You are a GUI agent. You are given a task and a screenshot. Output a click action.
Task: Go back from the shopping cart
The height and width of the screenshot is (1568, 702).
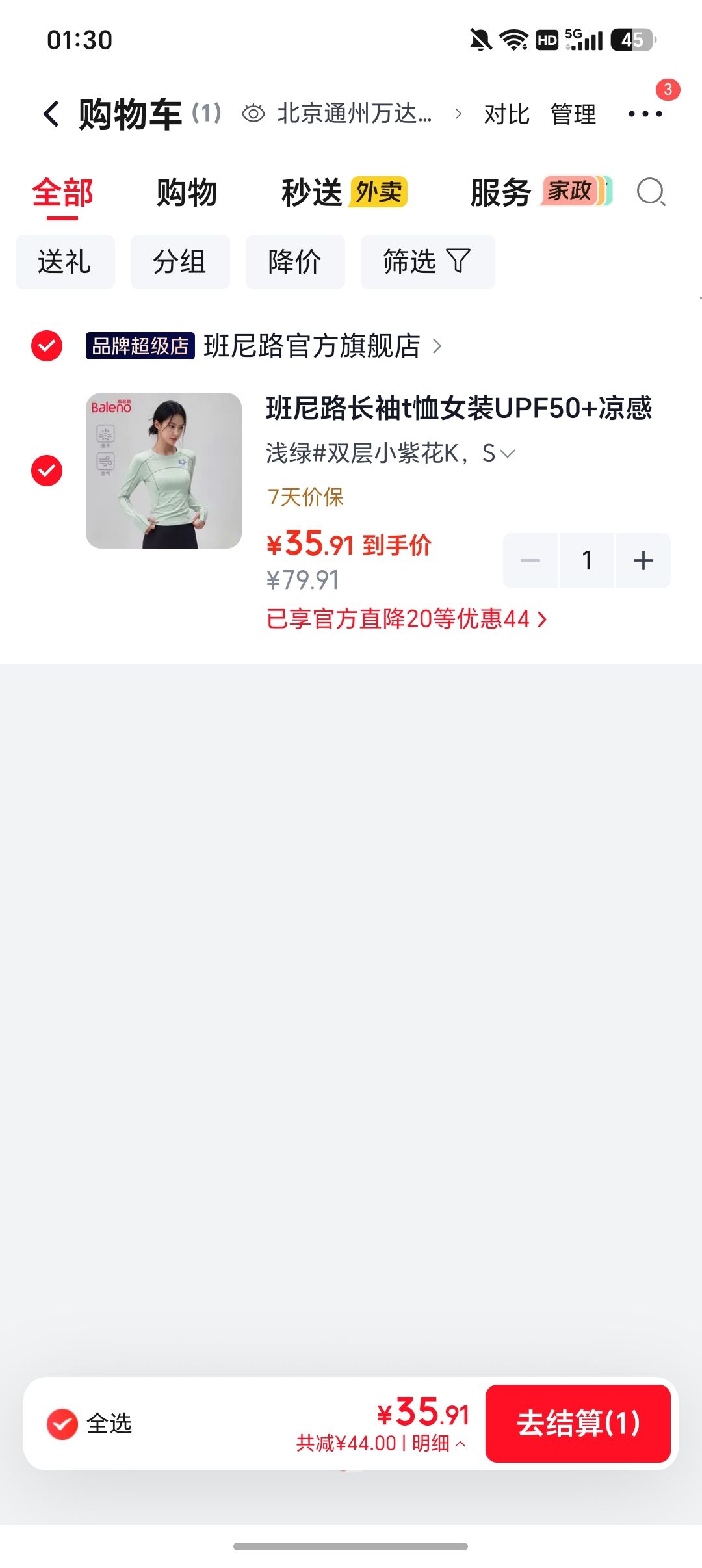(x=51, y=114)
